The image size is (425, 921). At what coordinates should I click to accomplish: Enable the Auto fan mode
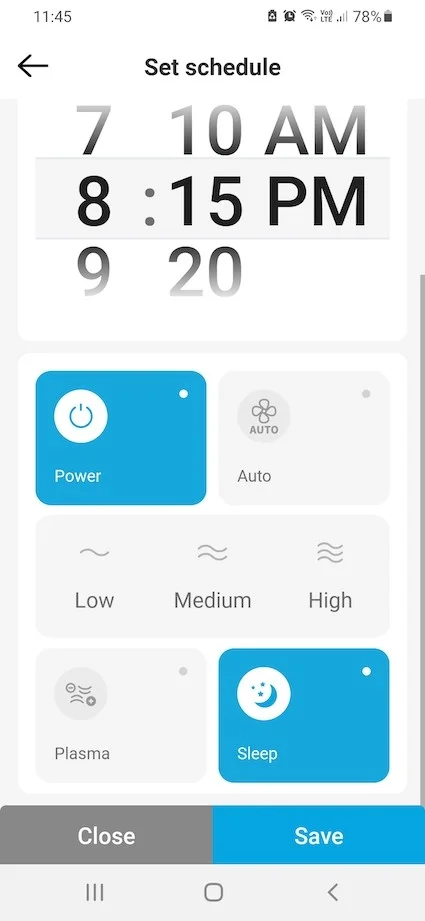pyautogui.click(x=303, y=438)
